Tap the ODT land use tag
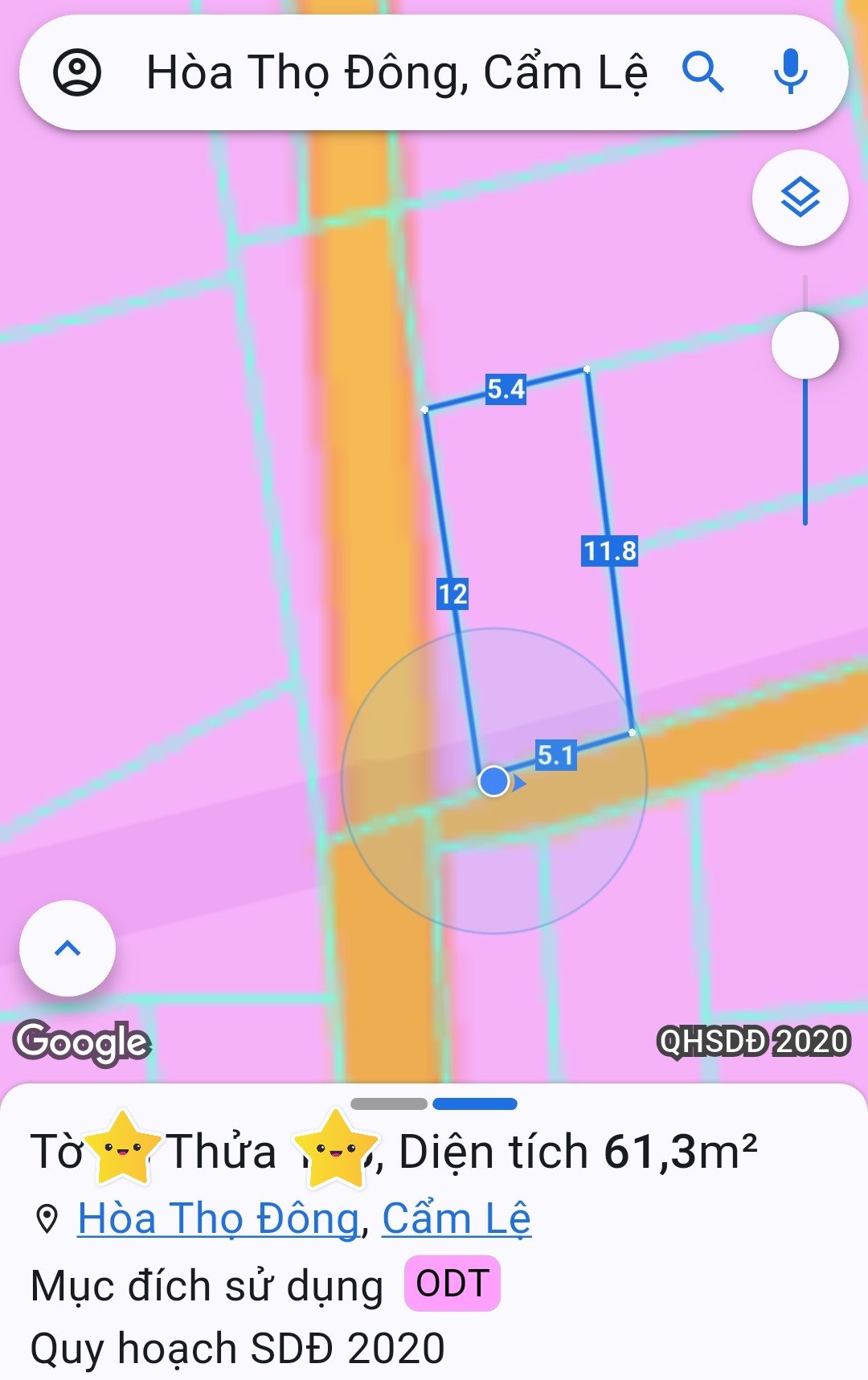Screen dimensions: 868x1380 452,1284
